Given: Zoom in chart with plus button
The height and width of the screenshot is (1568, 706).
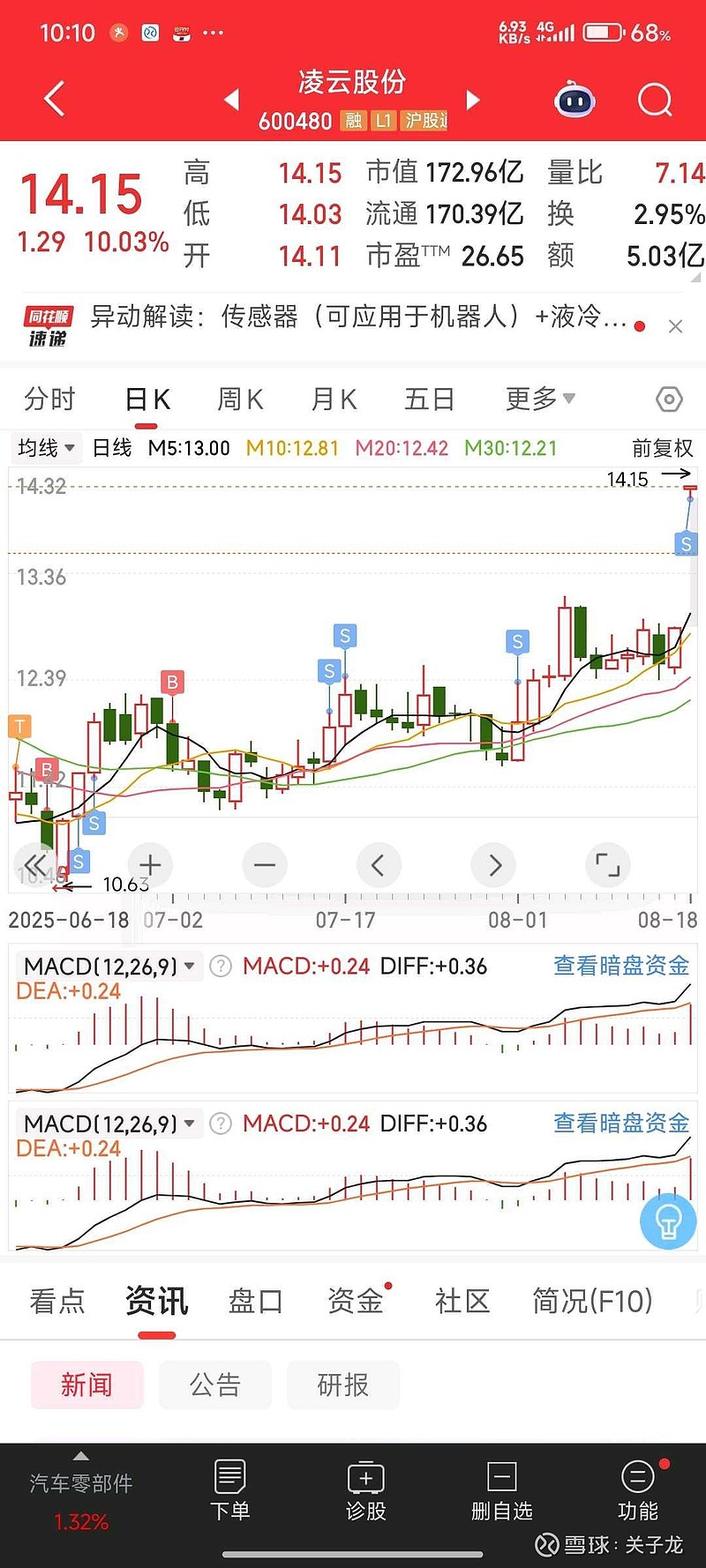Looking at the screenshot, I should [150, 865].
